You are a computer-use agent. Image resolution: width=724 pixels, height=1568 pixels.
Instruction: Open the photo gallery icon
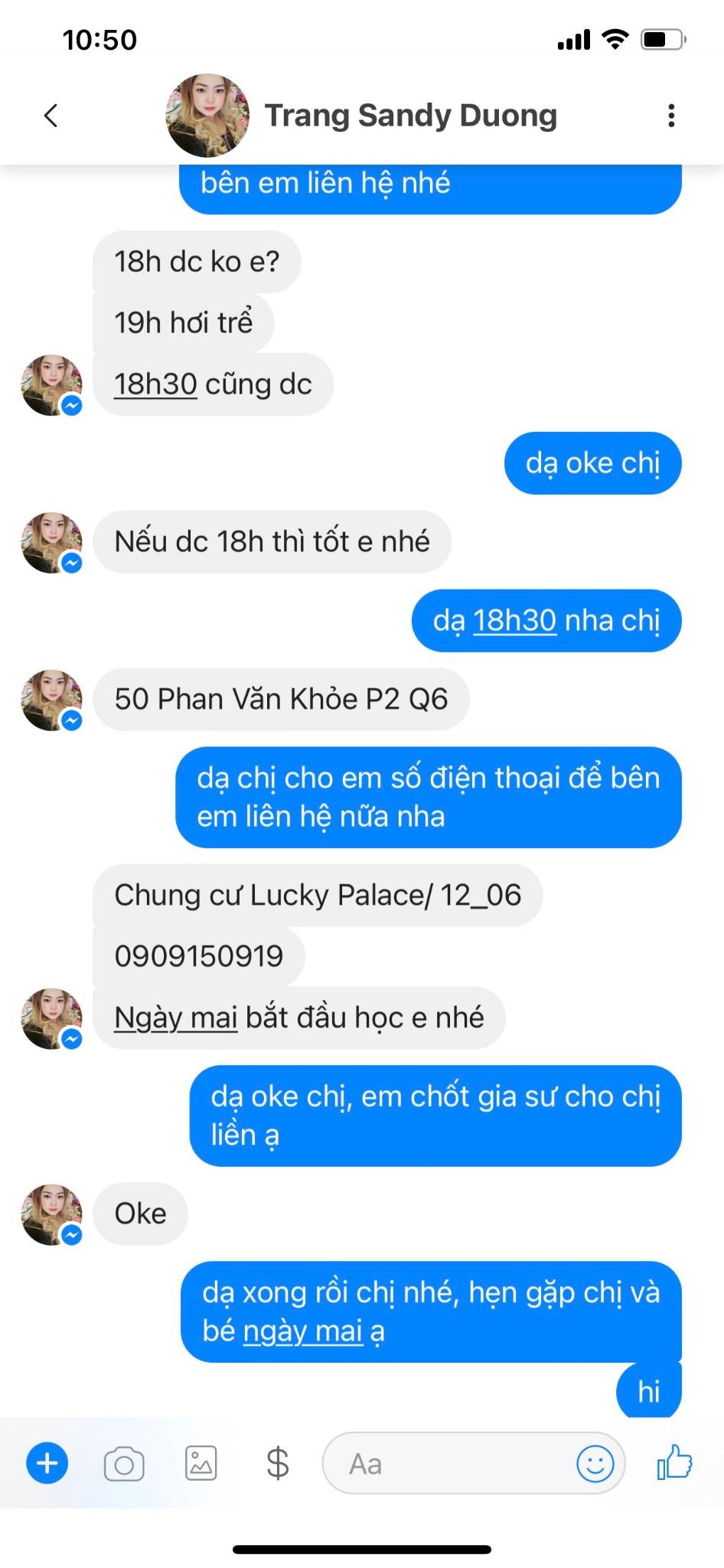coord(201,1463)
